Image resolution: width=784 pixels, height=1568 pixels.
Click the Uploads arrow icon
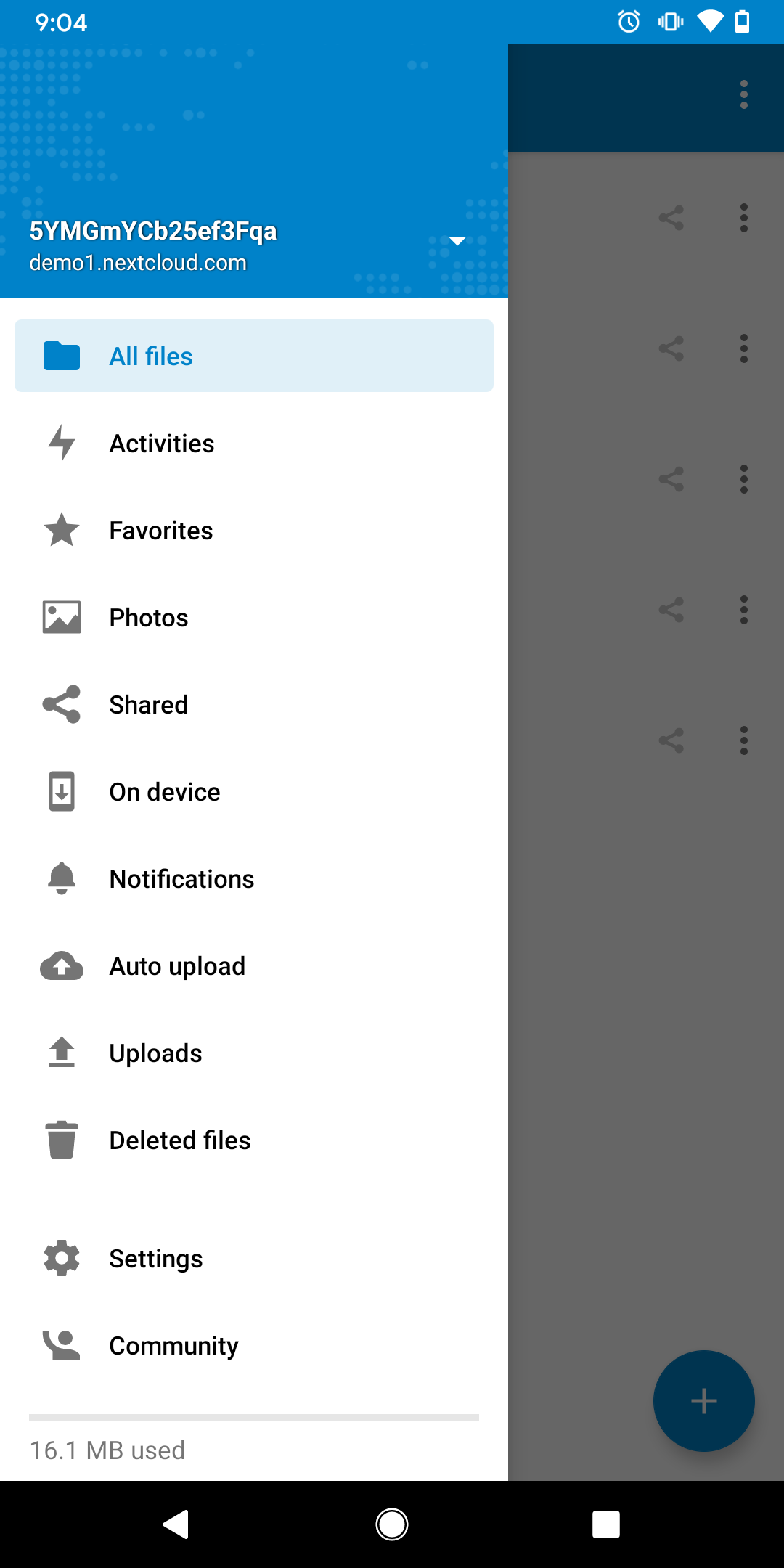click(x=62, y=1053)
